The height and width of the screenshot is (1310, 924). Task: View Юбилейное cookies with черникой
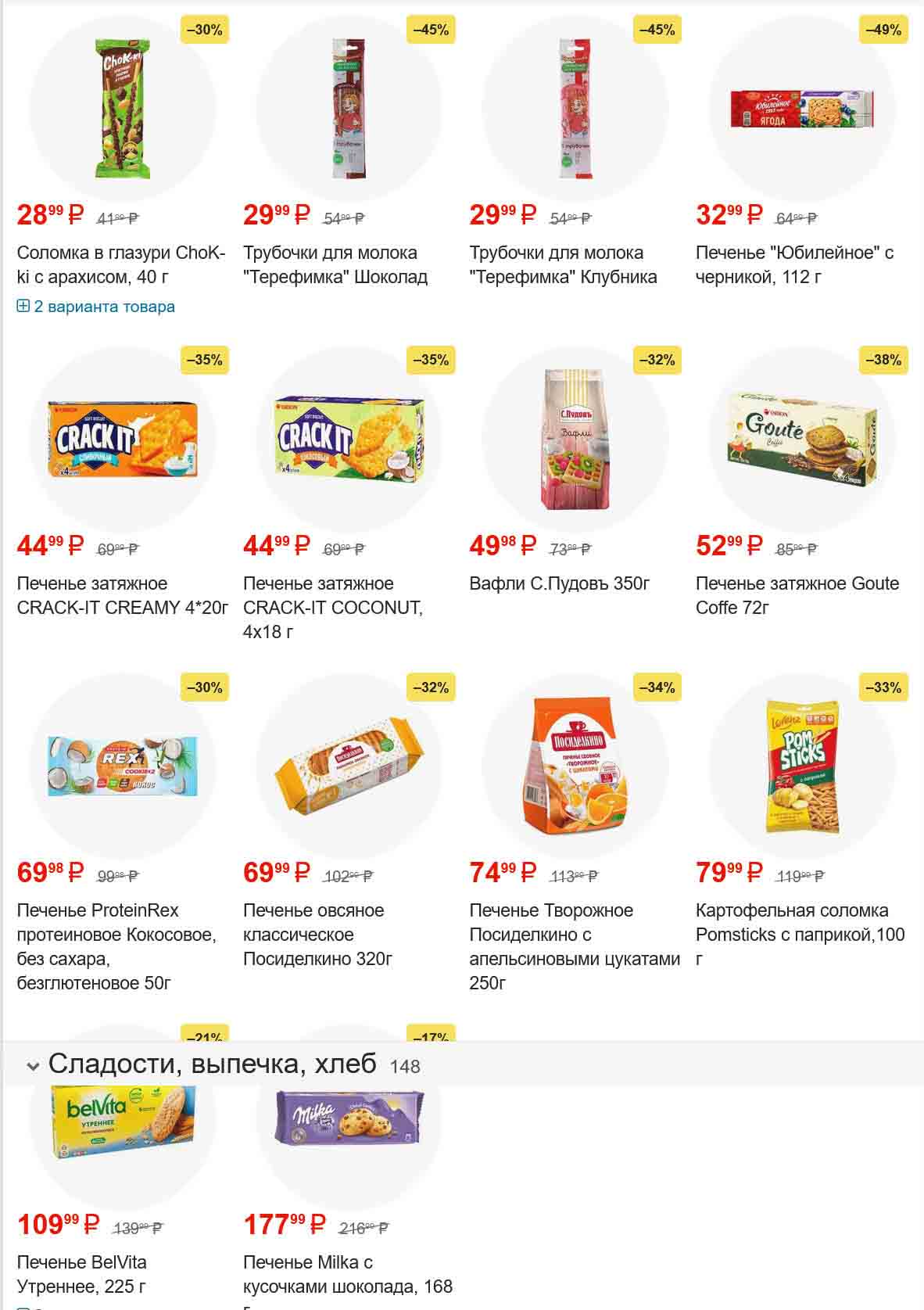tap(794, 264)
